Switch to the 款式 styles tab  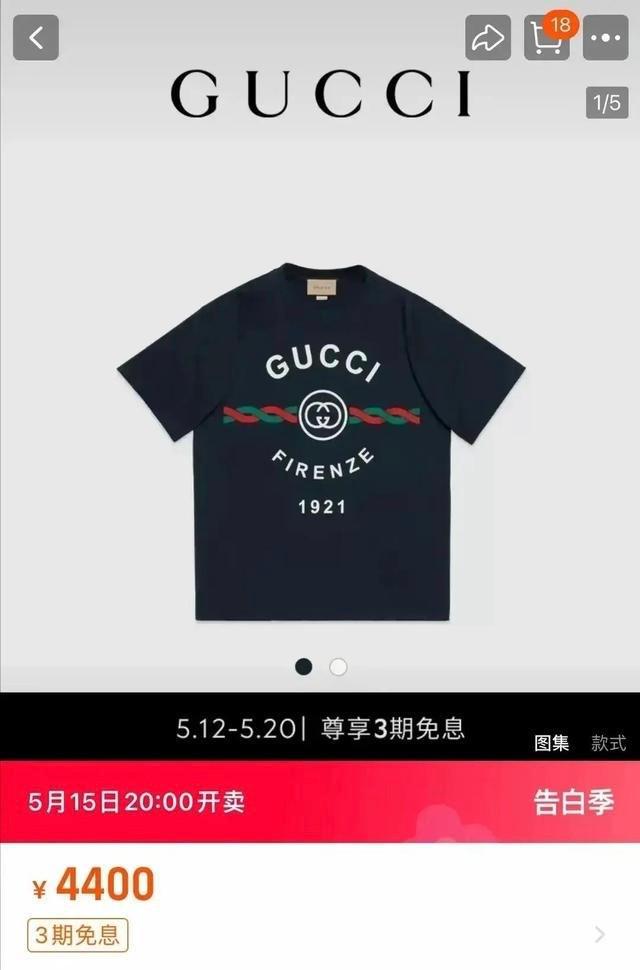(608, 742)
